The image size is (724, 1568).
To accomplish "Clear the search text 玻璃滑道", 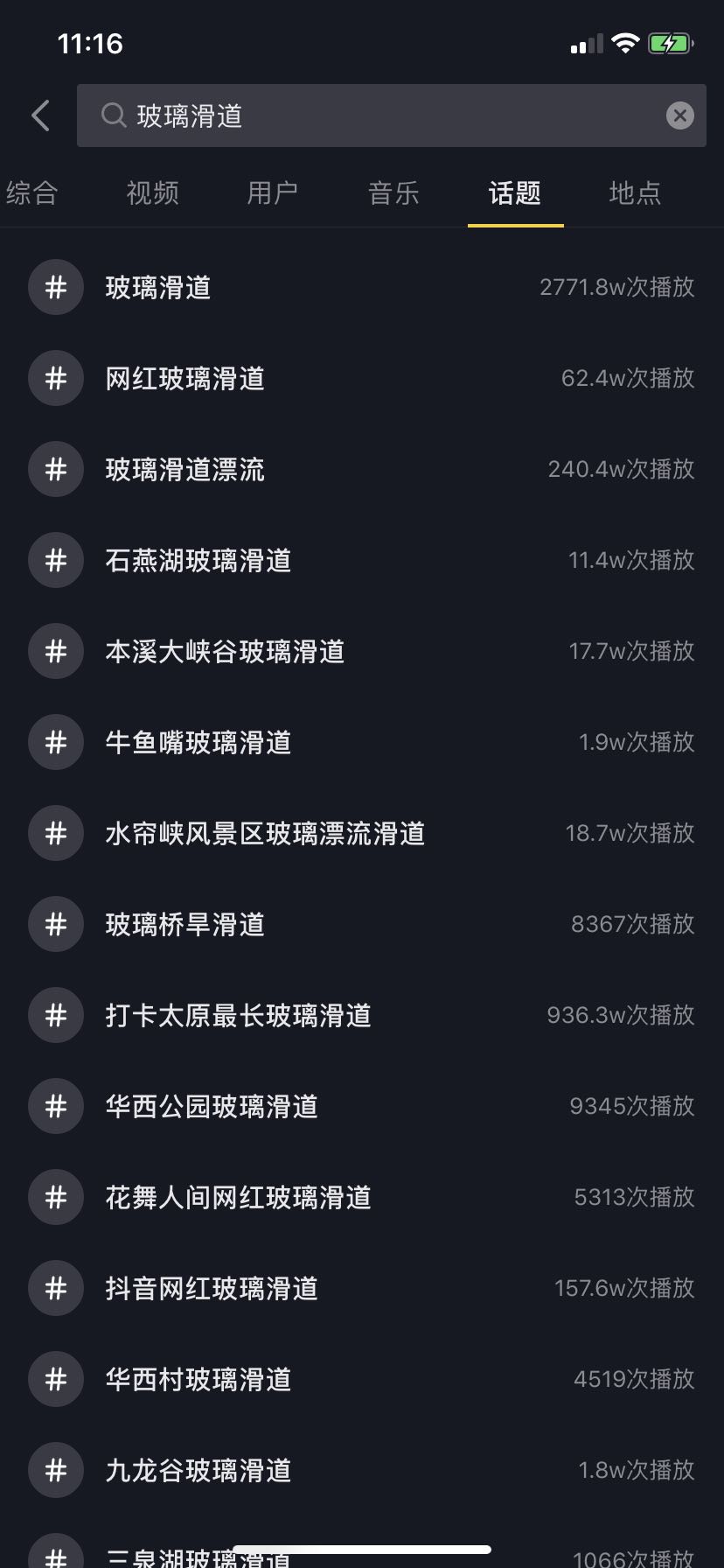I will pos(679,115).
